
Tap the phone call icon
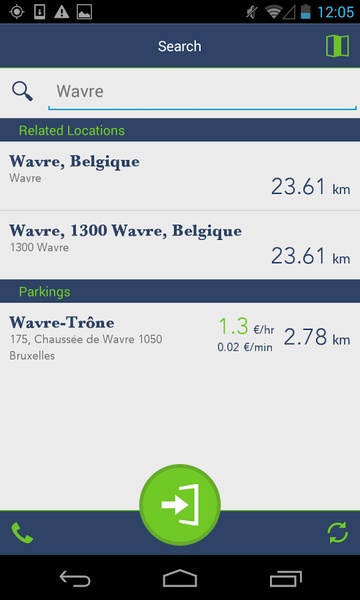pos(22,533)
